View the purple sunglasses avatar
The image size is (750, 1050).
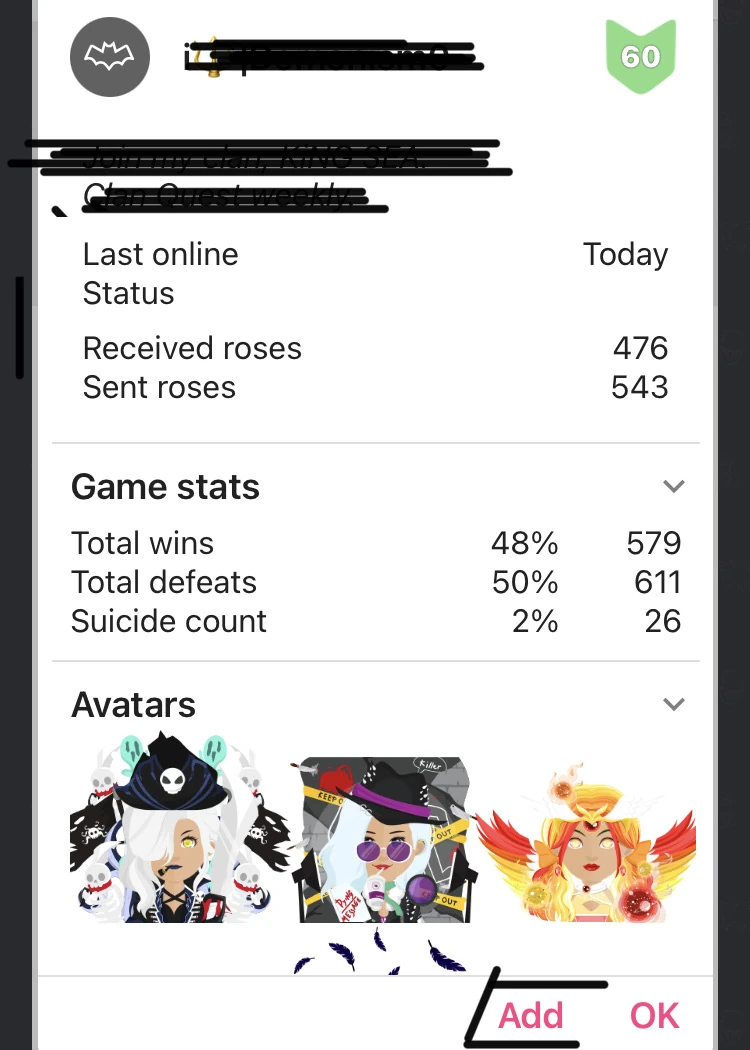pos(383,840)
